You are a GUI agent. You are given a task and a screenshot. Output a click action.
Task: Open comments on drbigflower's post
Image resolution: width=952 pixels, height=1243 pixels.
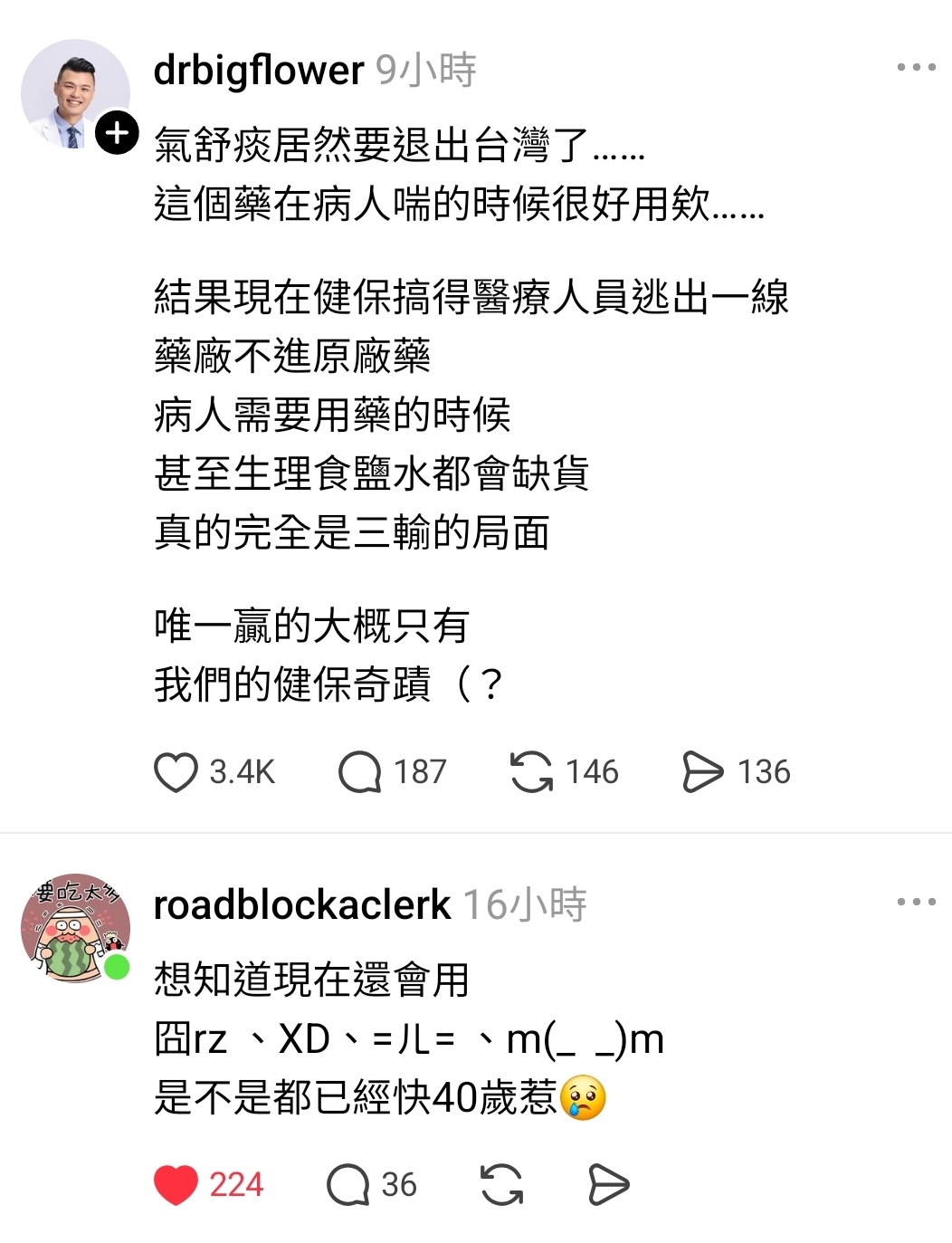[x=360, y=772]
